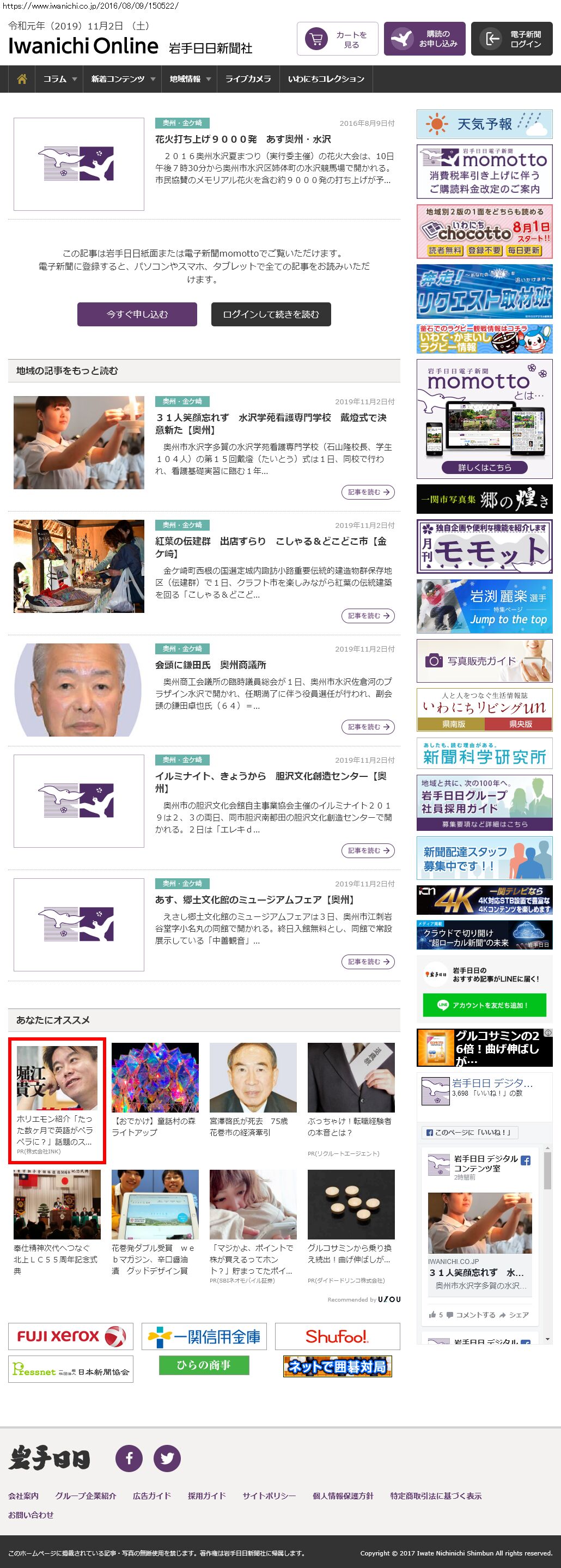Open 会社案内 footer link
561x1568 pixels.
[23, 1496]
